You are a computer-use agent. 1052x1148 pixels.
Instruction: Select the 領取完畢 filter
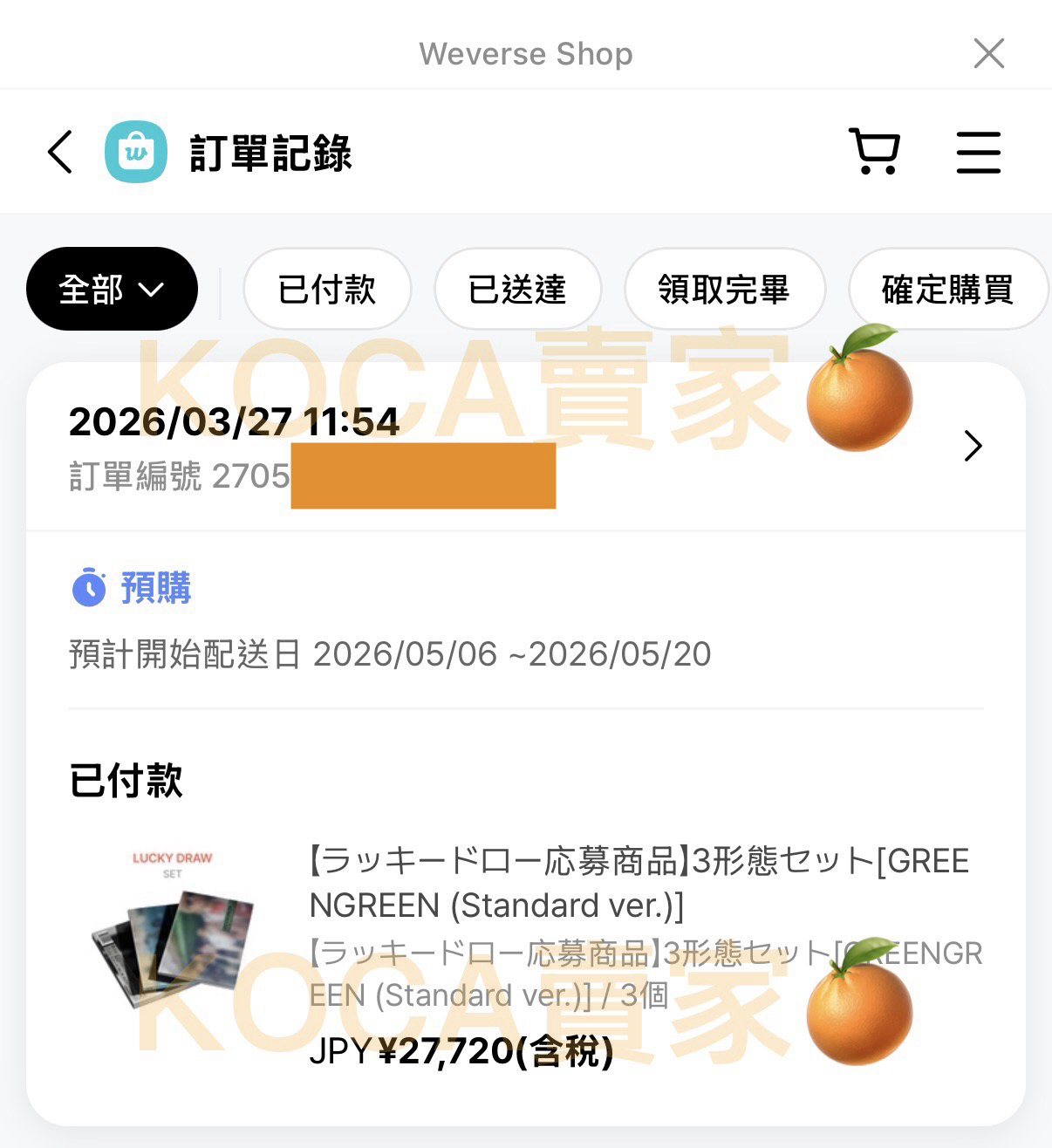[x=725, y=289]
